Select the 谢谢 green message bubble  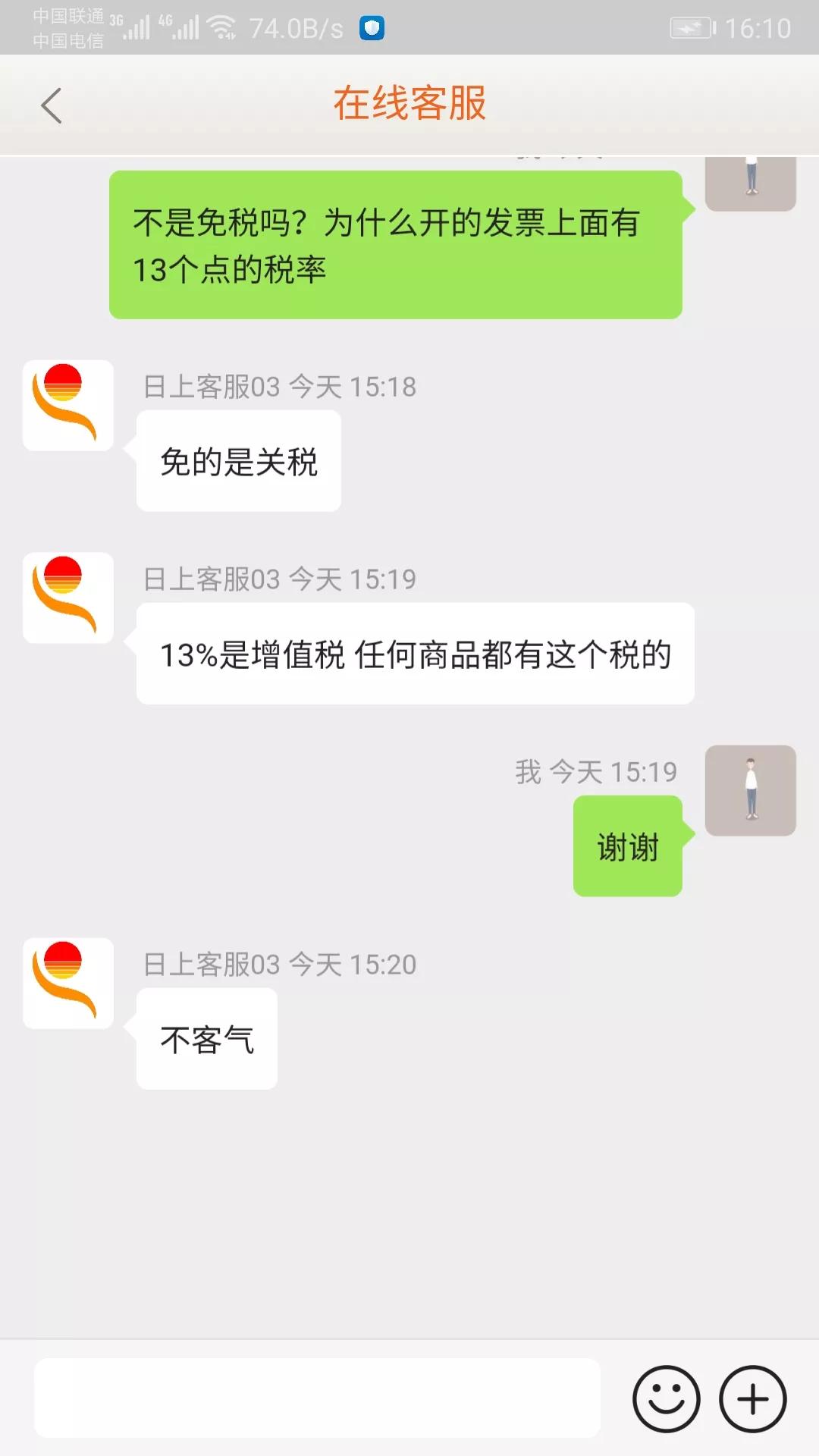(x=628, y=848)
